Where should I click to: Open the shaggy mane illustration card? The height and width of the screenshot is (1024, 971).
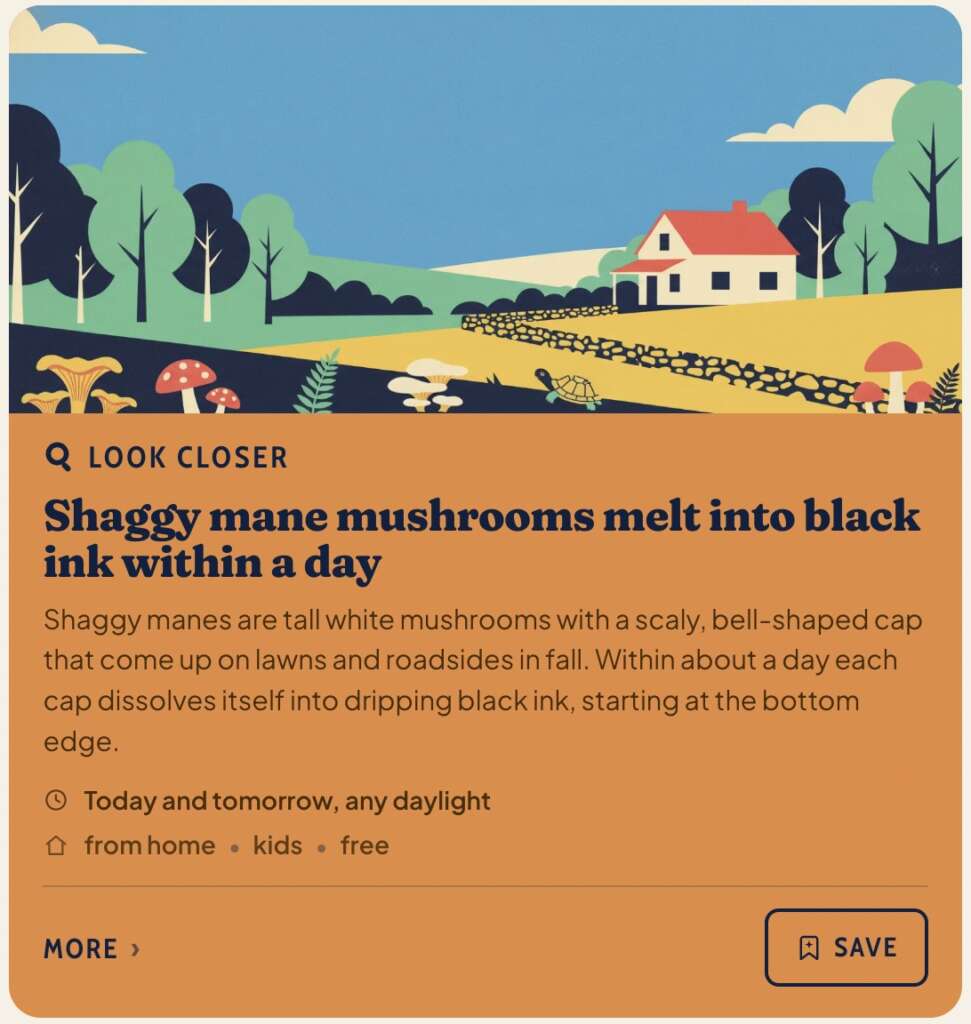pyautogui.click(x=485, y=210)
